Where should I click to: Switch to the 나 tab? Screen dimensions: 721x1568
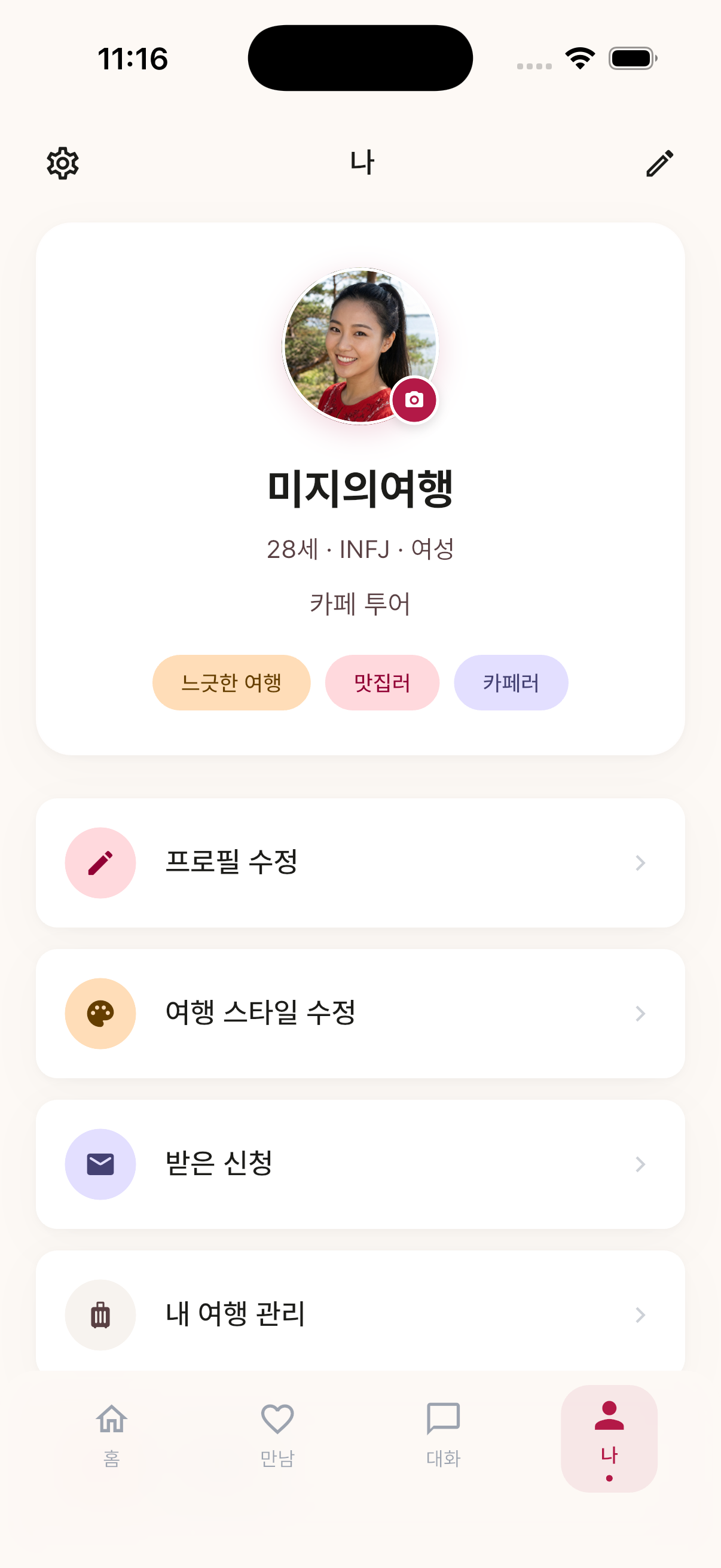point(609,1439)
